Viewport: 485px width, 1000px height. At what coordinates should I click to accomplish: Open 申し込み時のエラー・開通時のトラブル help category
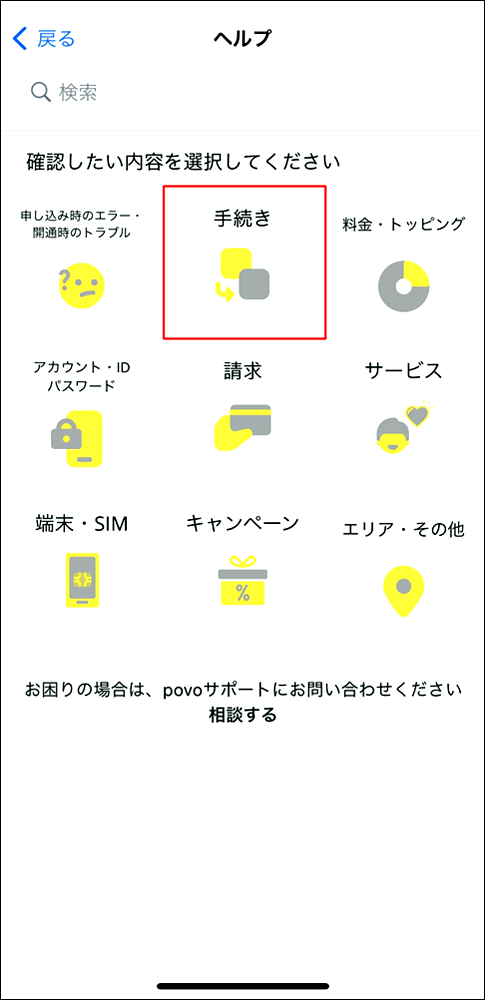pyautogui.click(x=80, y=259)
